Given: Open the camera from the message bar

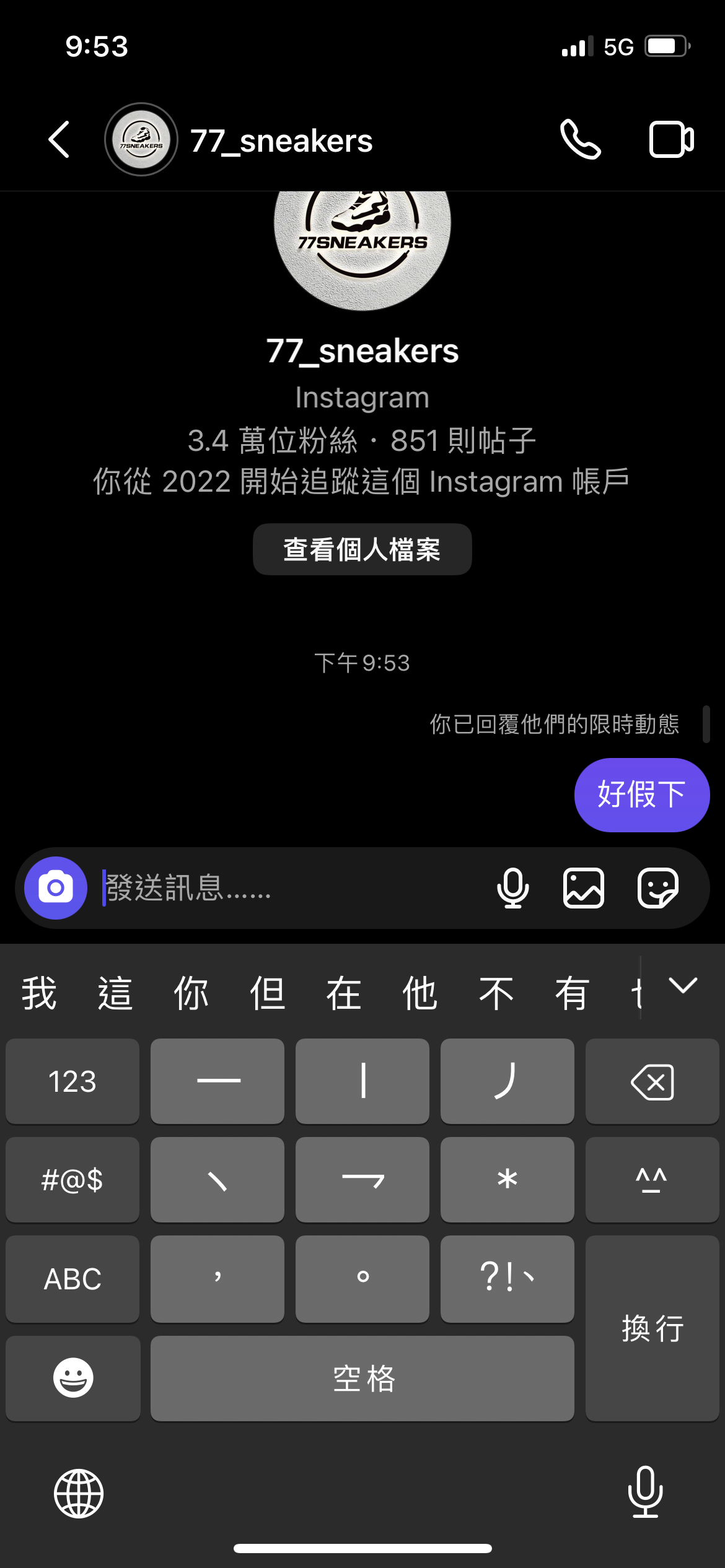Looking at the screenshot, I should pyautogui.click(x=56, y=888).
